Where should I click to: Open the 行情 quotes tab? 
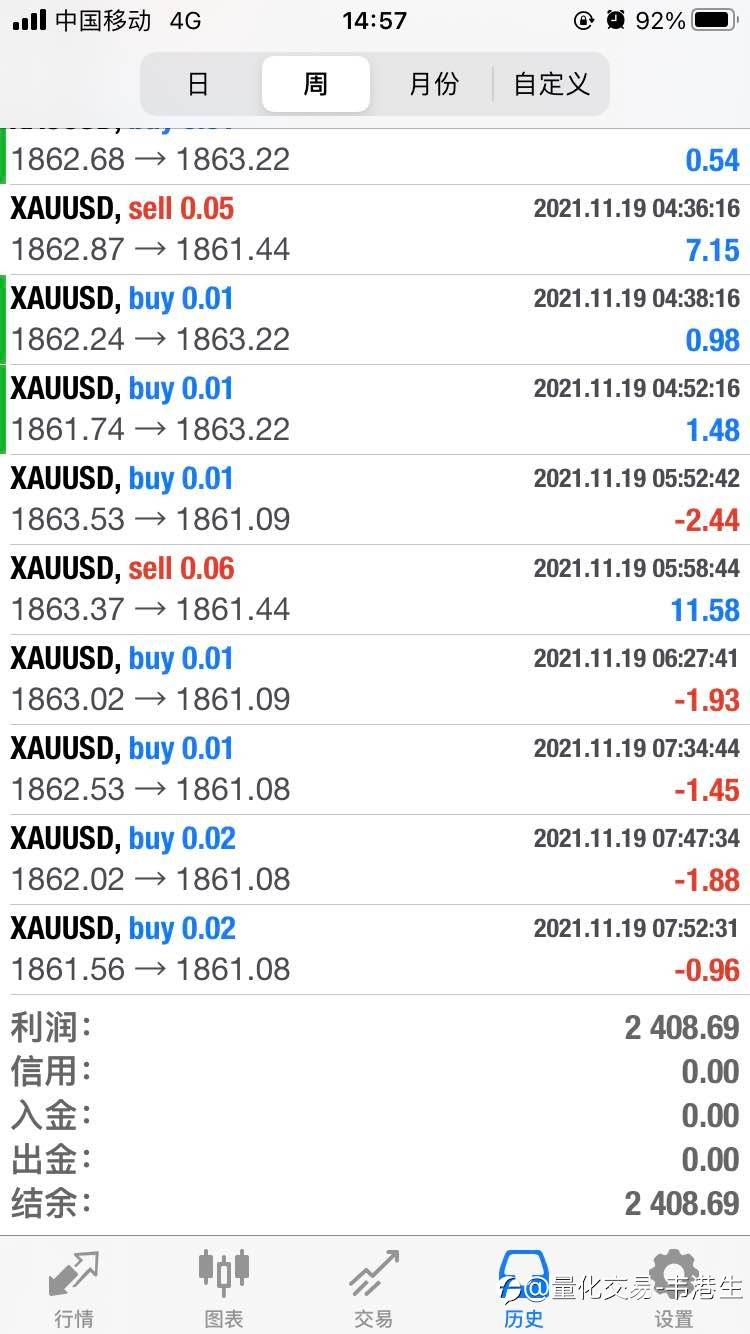(74, 1287)
